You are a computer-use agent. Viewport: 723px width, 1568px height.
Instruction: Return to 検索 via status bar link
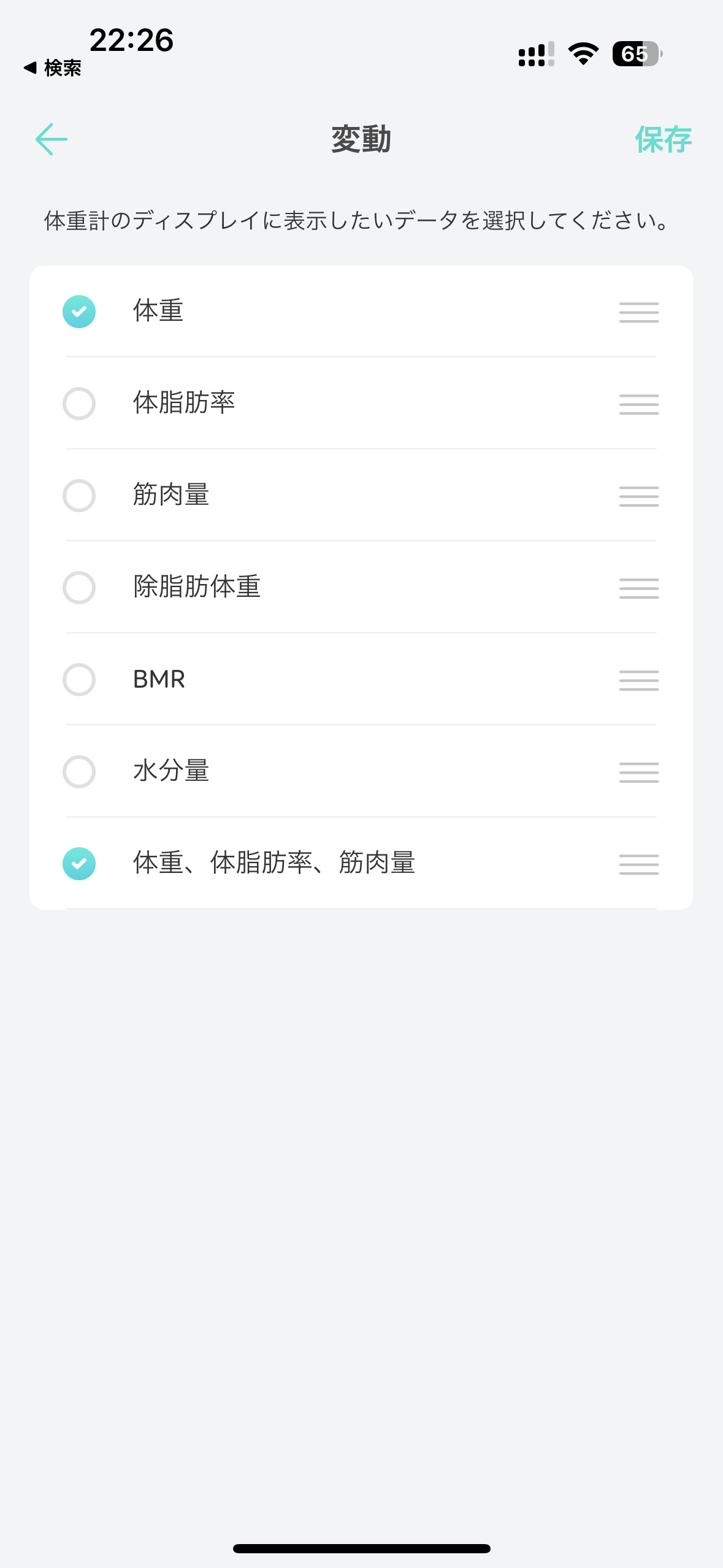53,67
